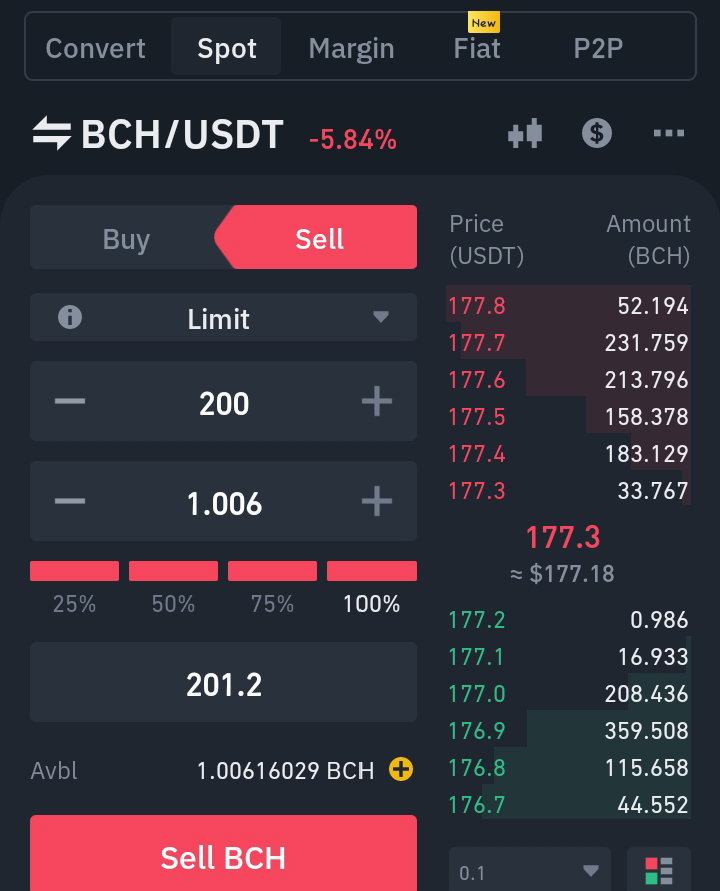Viewport: 720px width, 891px height.
Task: Edit the total field showing 201.2
Action: [223, 682]
